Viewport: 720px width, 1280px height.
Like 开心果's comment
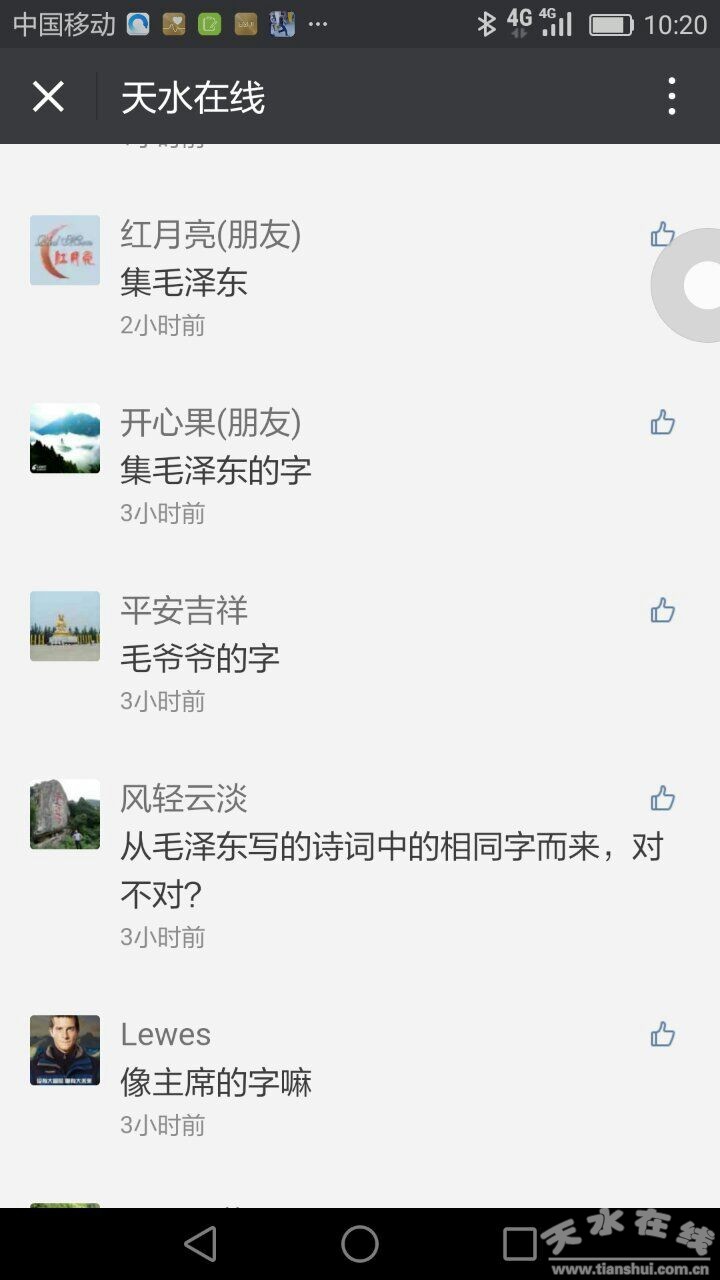point(662,423)
